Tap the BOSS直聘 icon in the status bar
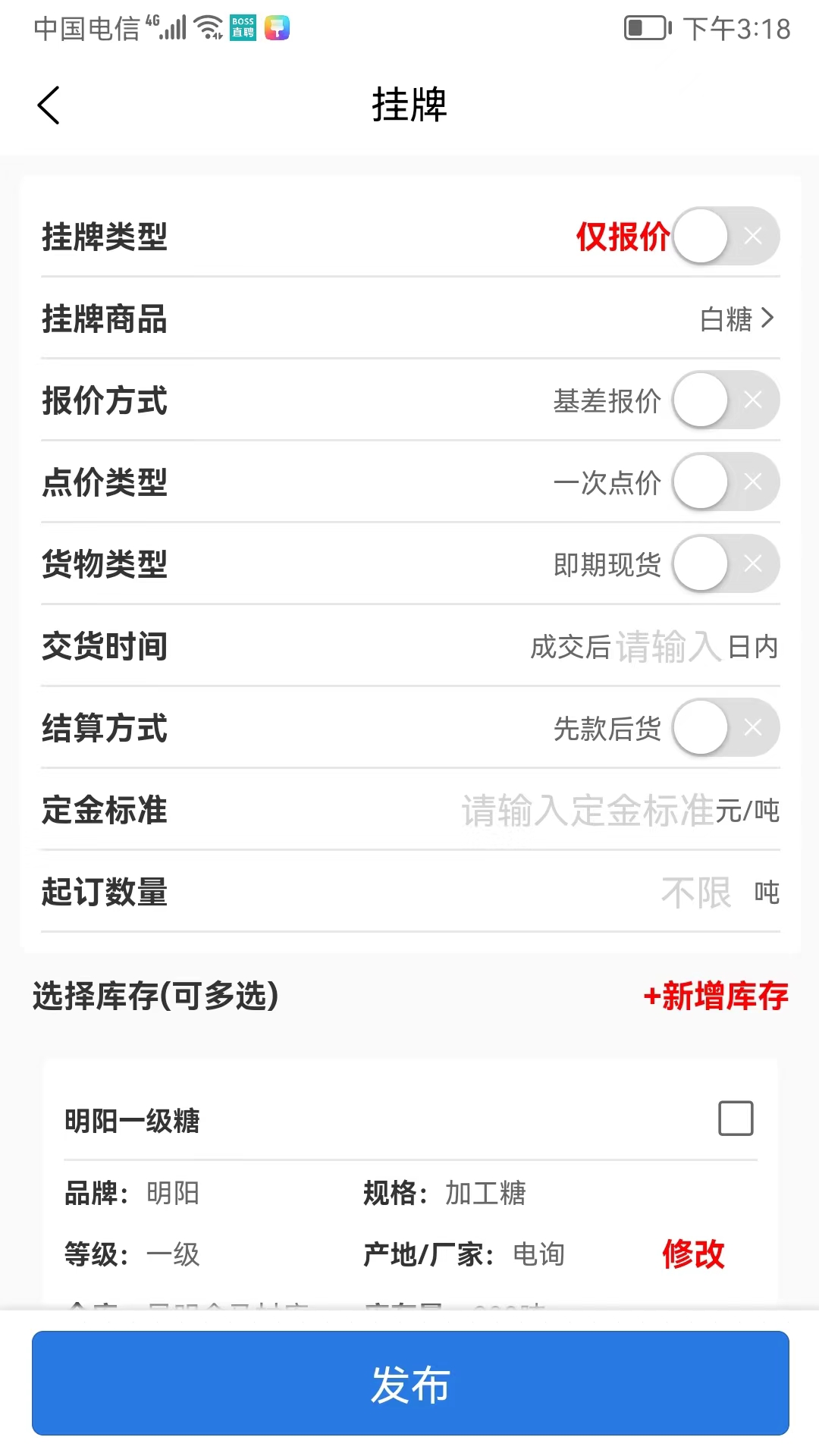This screenshot has height=1456, width=819. coord(241,27)
